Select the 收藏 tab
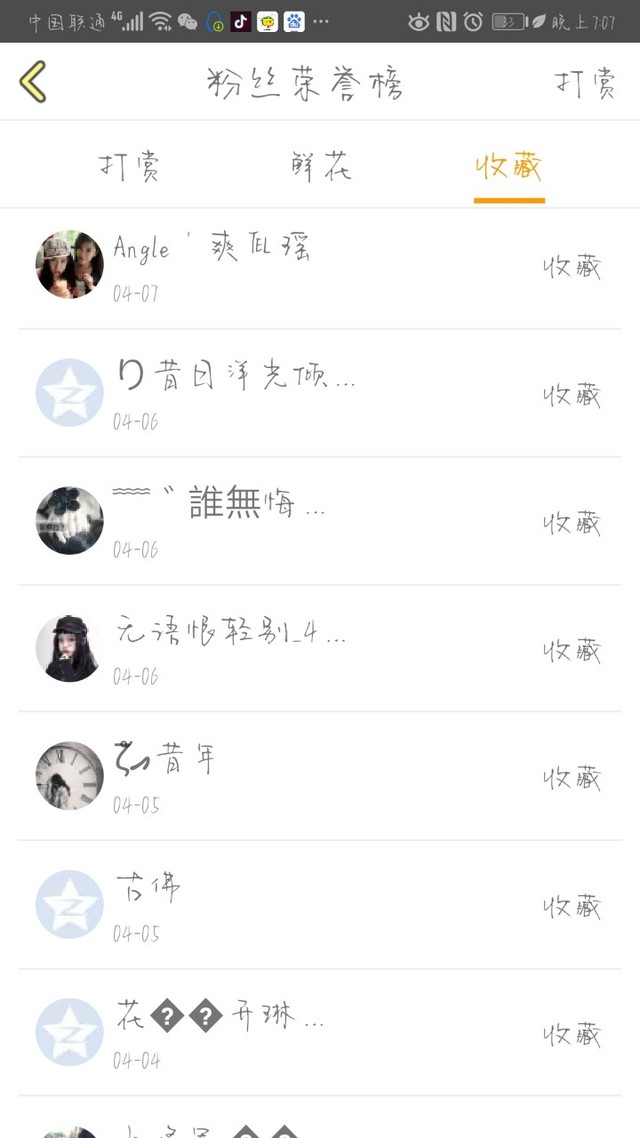 point(509,167)
